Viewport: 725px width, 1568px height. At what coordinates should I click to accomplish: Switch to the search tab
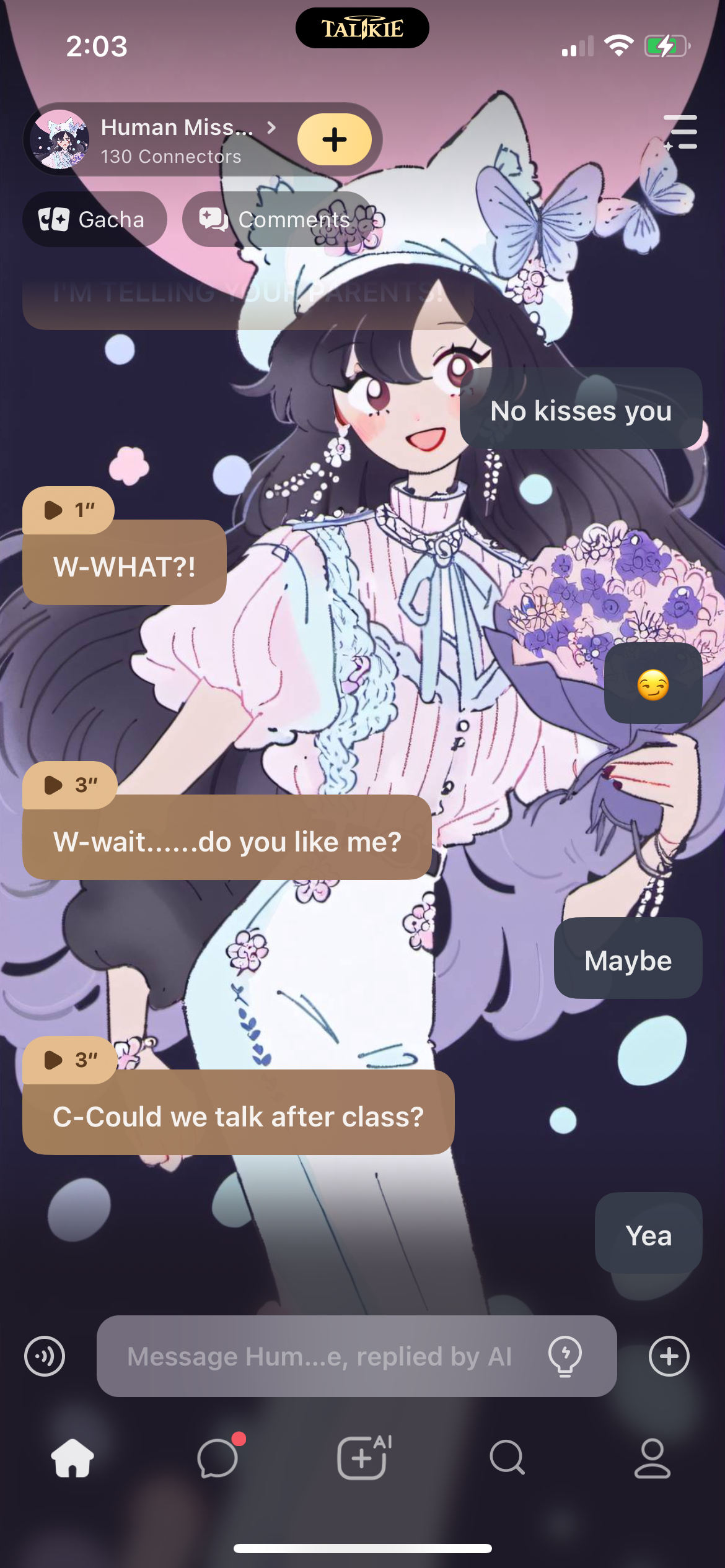click(507, 1458)
